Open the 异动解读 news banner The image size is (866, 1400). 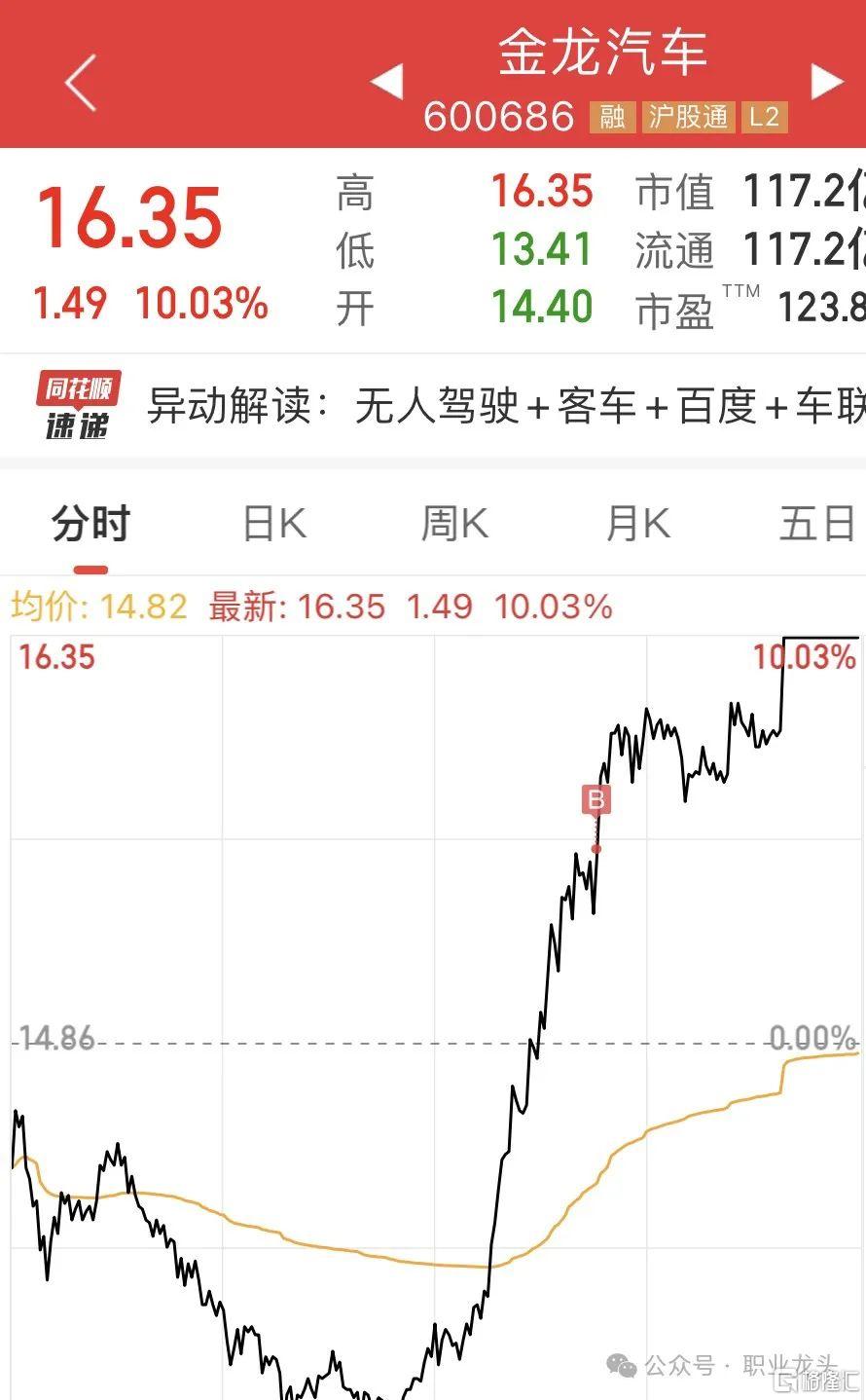(x=433, y=406)
